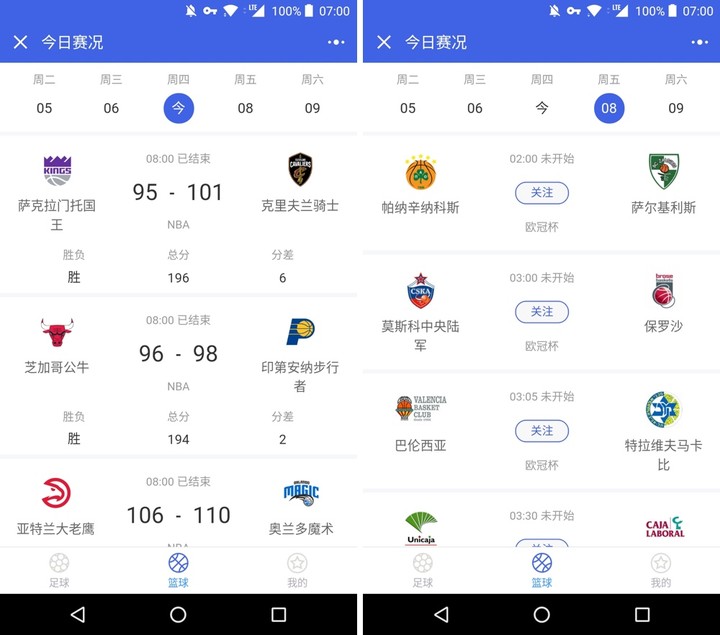The width and height of the screenshot is (720, 635).
Task: Switch to 足球 tab on the NBA results screen
Action: (x=59, y=570)
